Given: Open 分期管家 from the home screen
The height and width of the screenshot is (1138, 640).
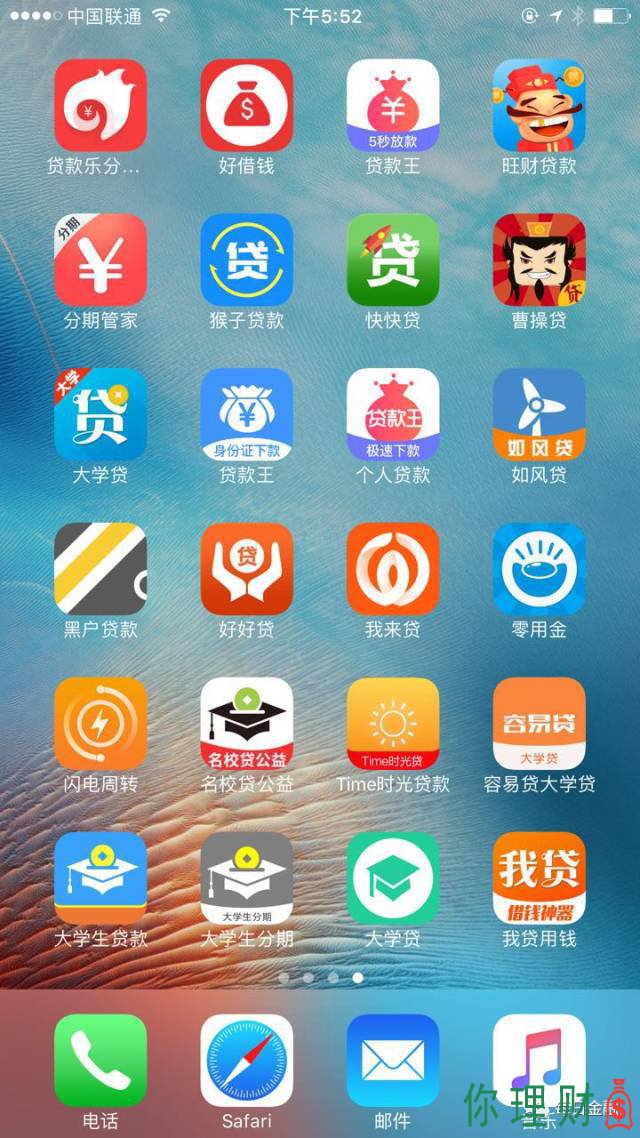Looking at the screenshot, I should click(101, 260).
